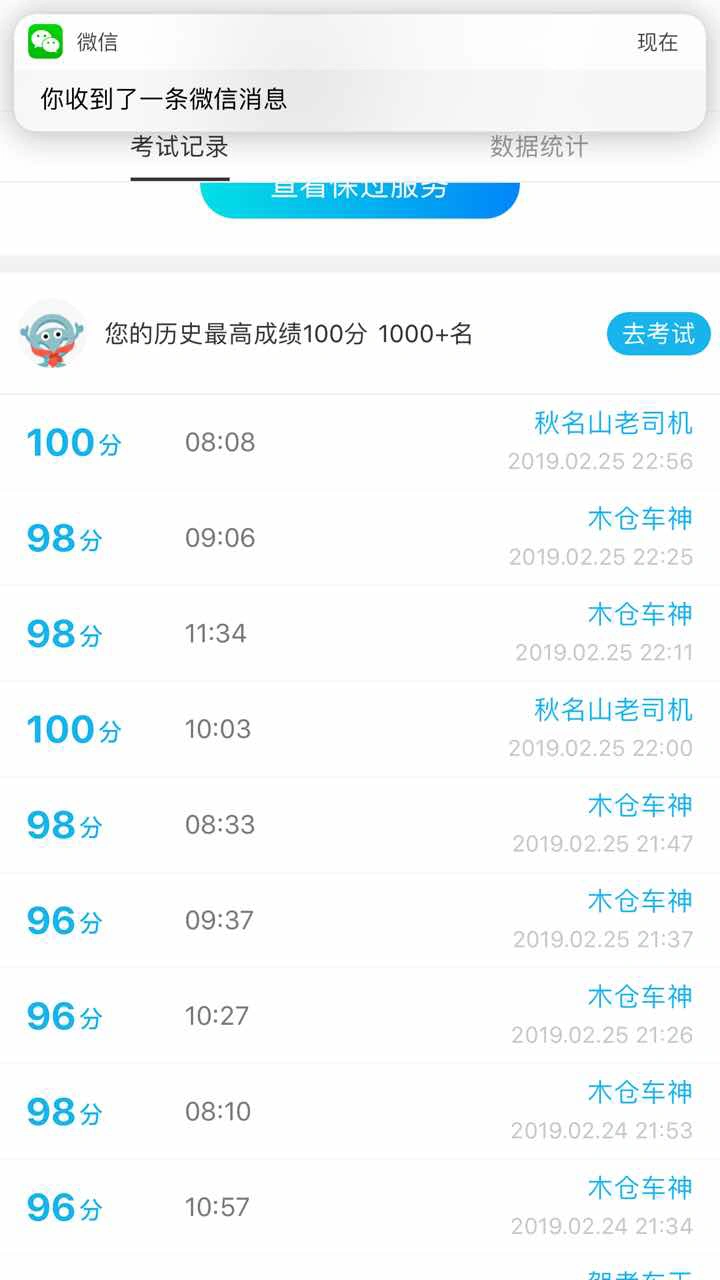Viewport: 720px width, 1280px height.
Task: View the 98分 exam dated 2019.02.25 21:47
Action: (x=360, y=825)
